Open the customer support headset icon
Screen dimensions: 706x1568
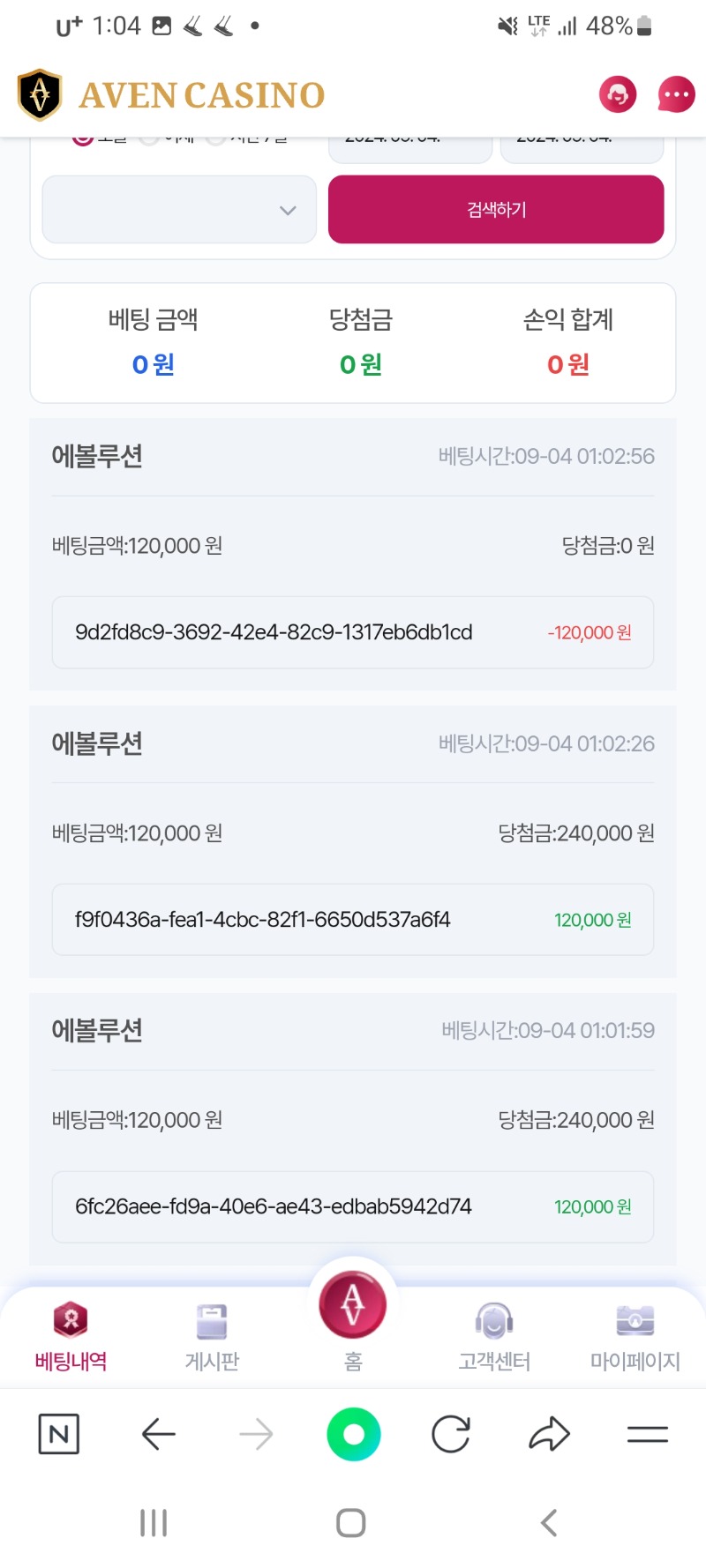[618, 94]
